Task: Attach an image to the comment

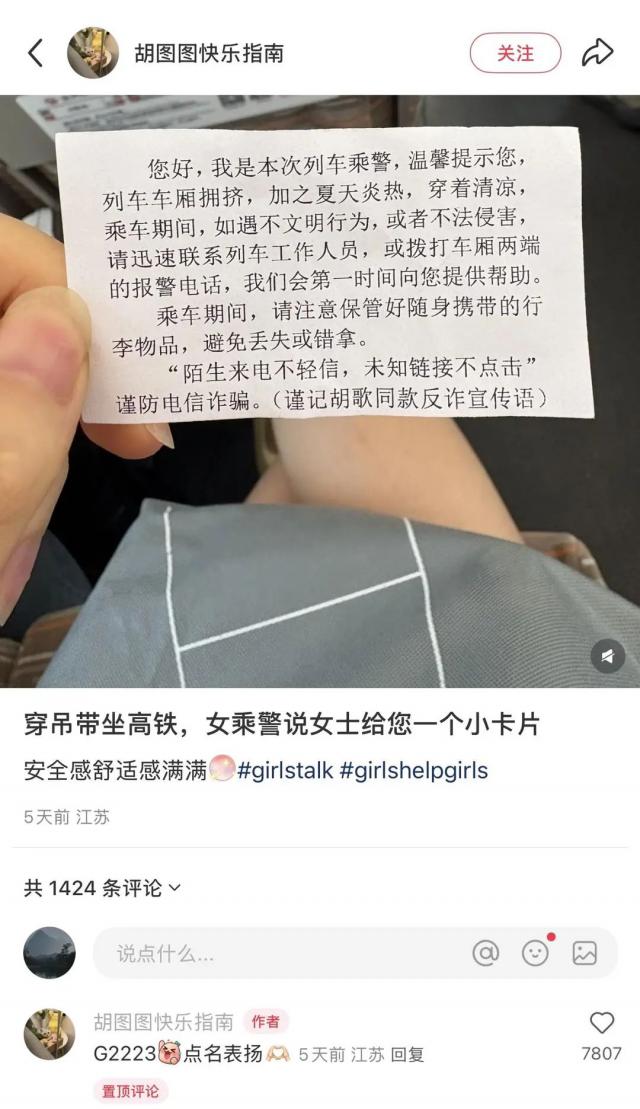Action: click(x=585, y=953)
